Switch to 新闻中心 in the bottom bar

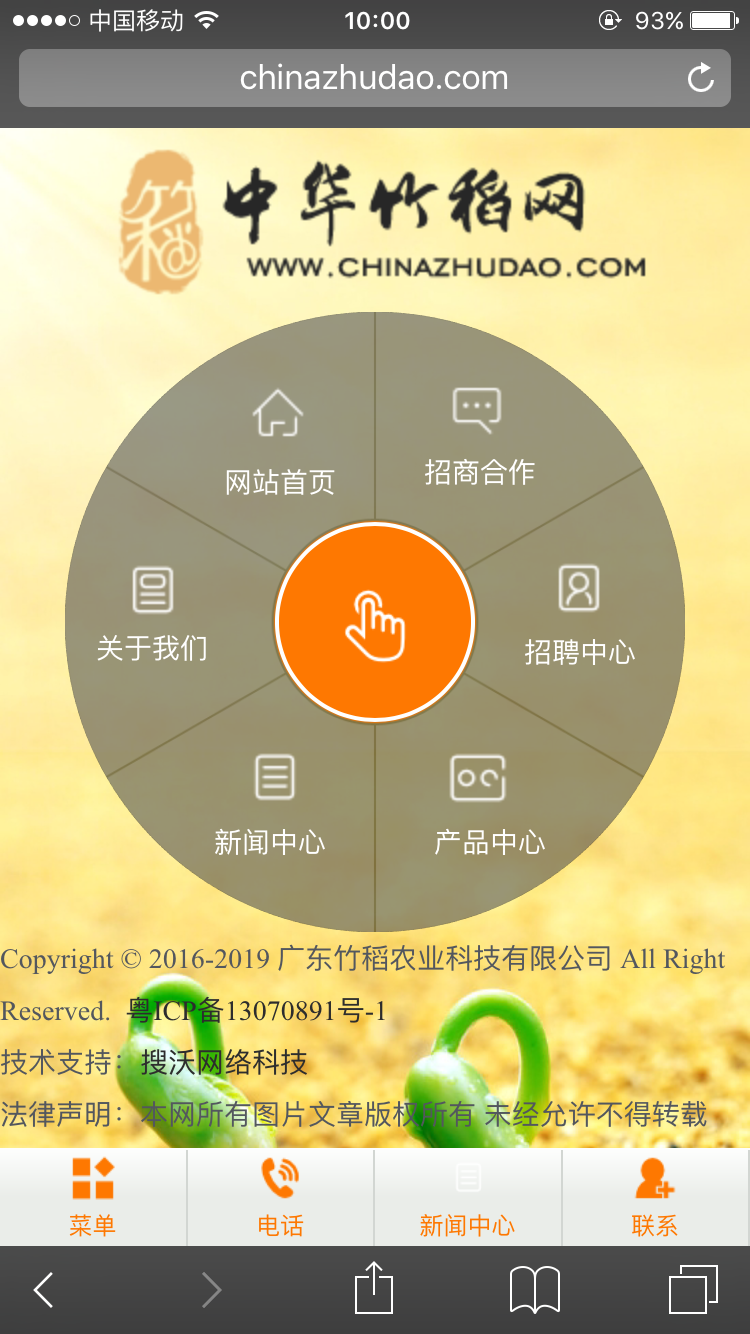tap(467, 1197)
